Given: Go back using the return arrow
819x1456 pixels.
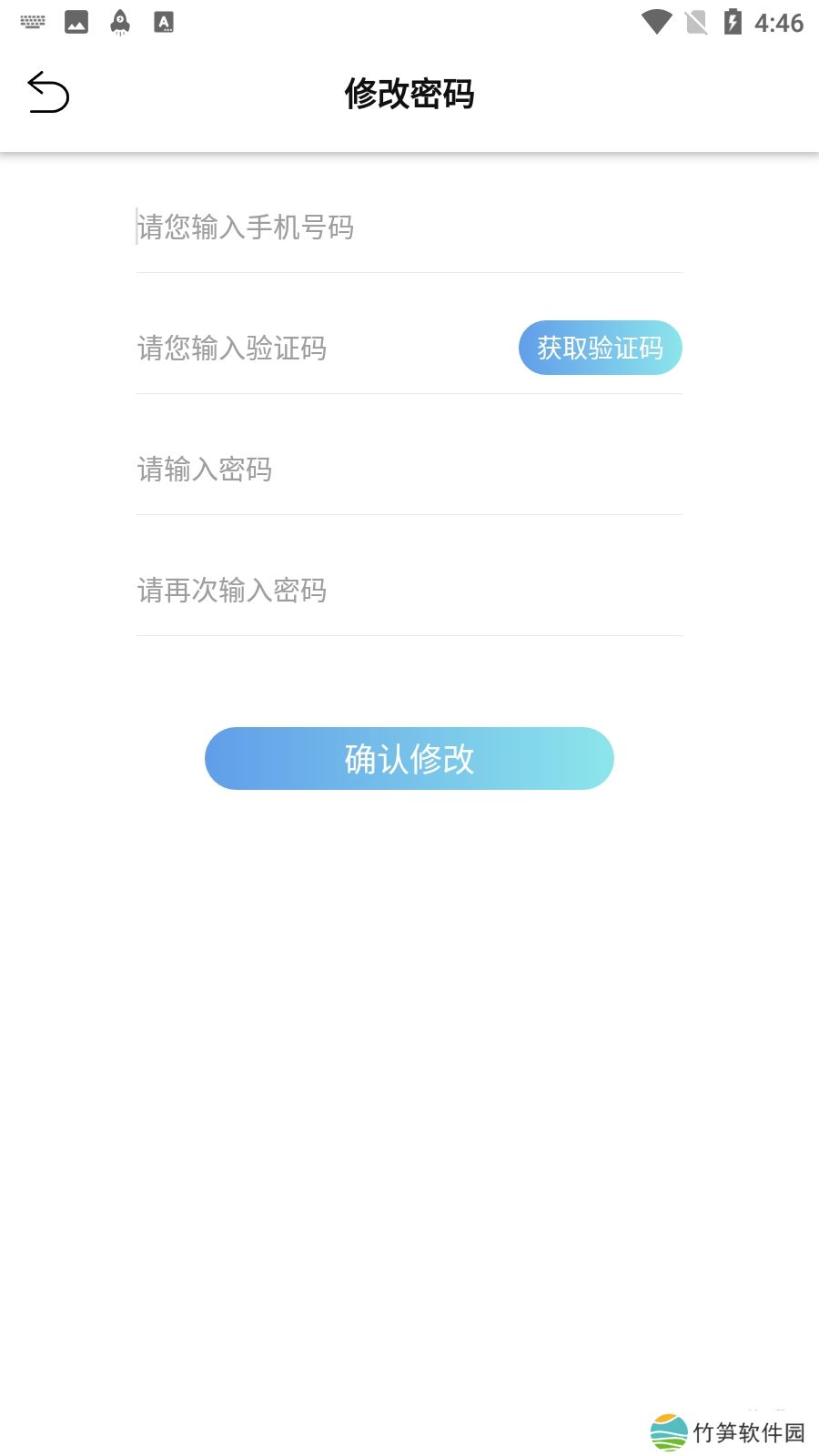Looking at the screenshot, I should point(48,93).
